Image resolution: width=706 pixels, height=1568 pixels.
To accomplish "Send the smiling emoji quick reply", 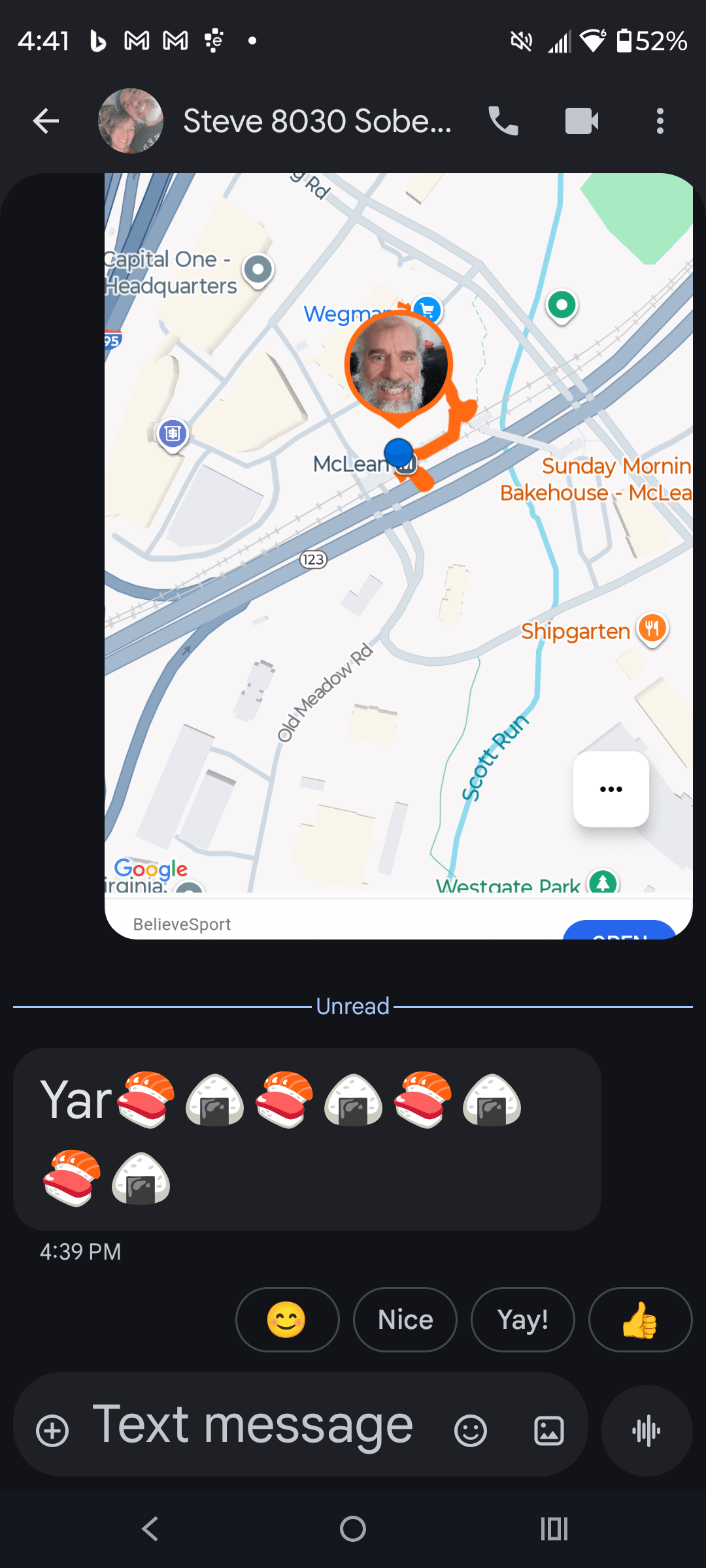I will (287, 1320).
